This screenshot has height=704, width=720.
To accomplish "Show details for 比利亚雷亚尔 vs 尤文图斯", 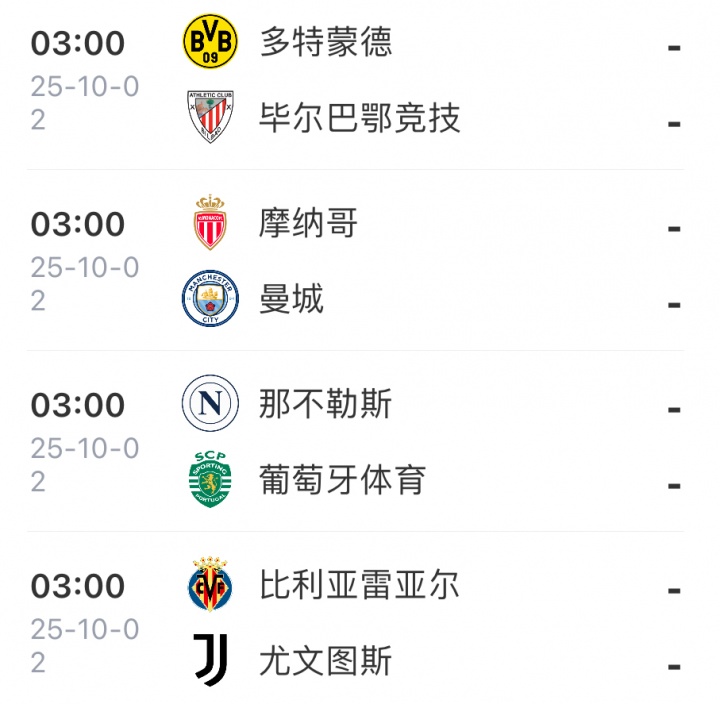I will click(360, 623).
